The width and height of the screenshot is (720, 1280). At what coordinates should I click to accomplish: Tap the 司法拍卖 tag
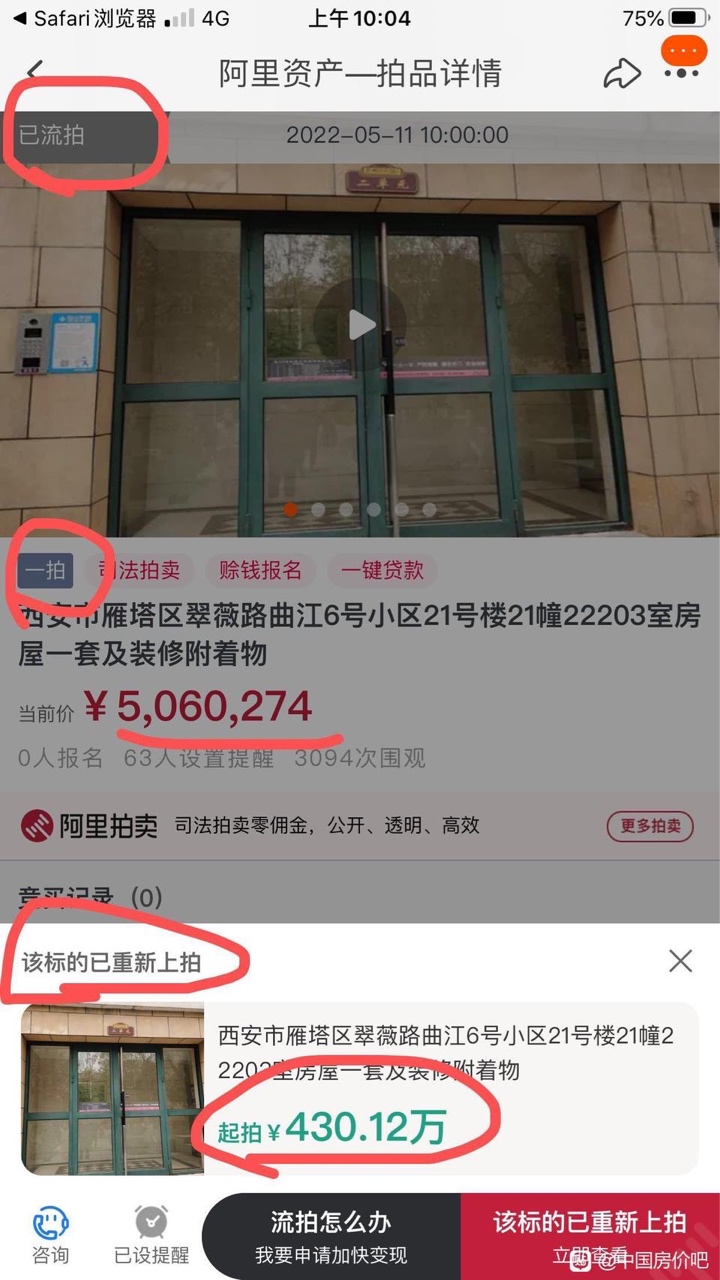[139, 570]
